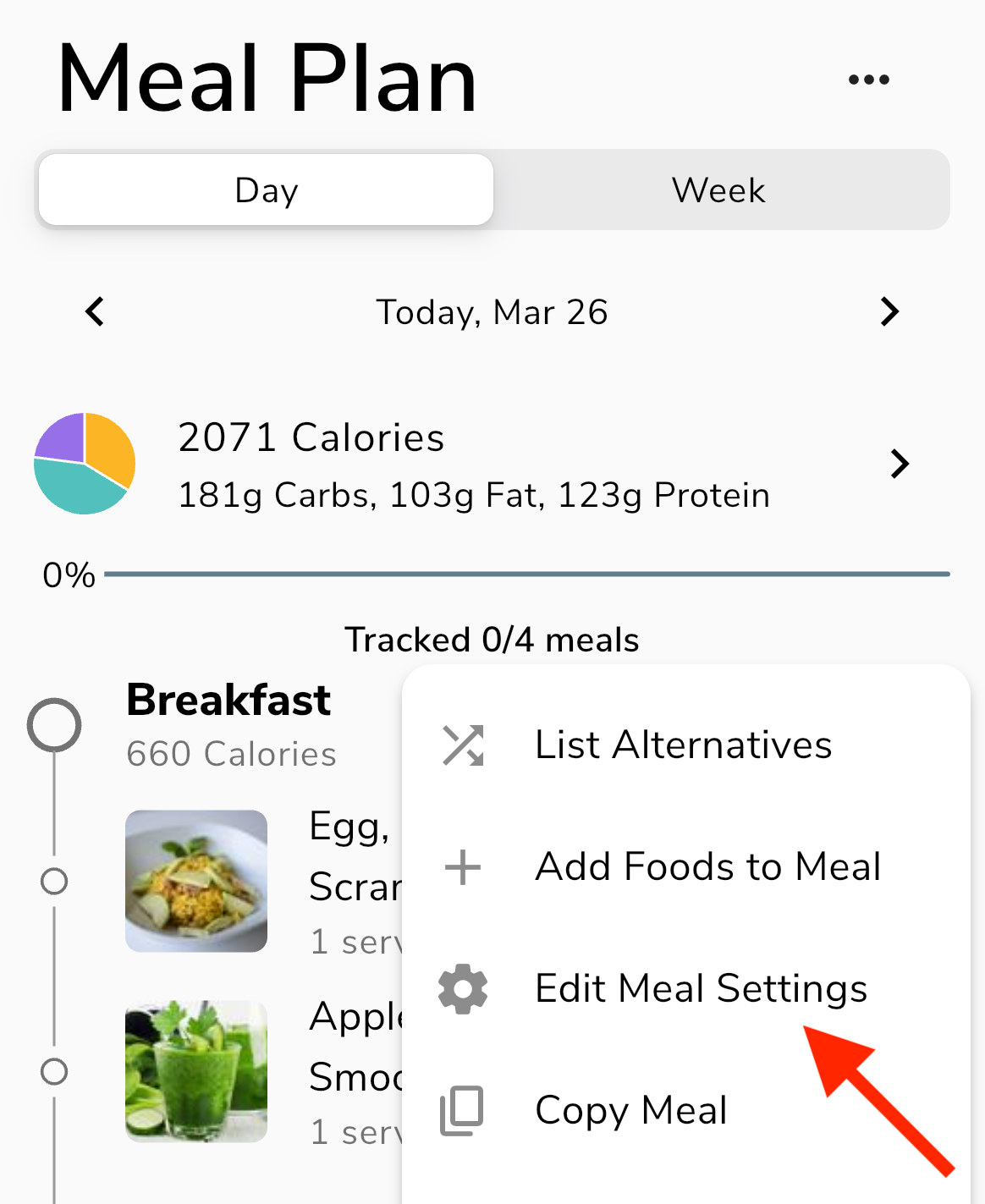Tap the Copy Meal option
The width and height of the screenshot is (985, 1204).
(x=631, y=1111)
